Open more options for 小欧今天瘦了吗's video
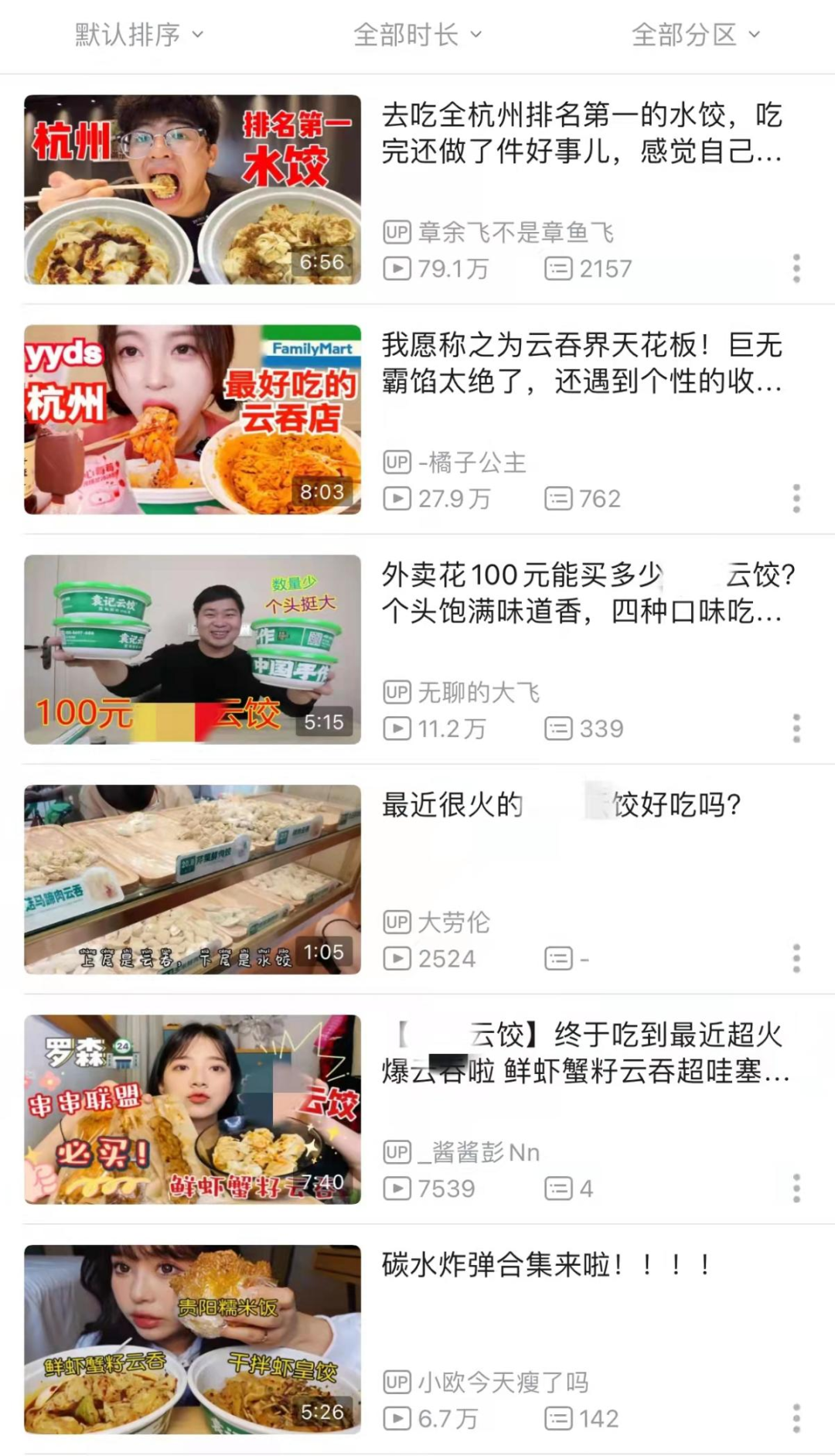835x1456 pixels. click(x=796, y=1419)
